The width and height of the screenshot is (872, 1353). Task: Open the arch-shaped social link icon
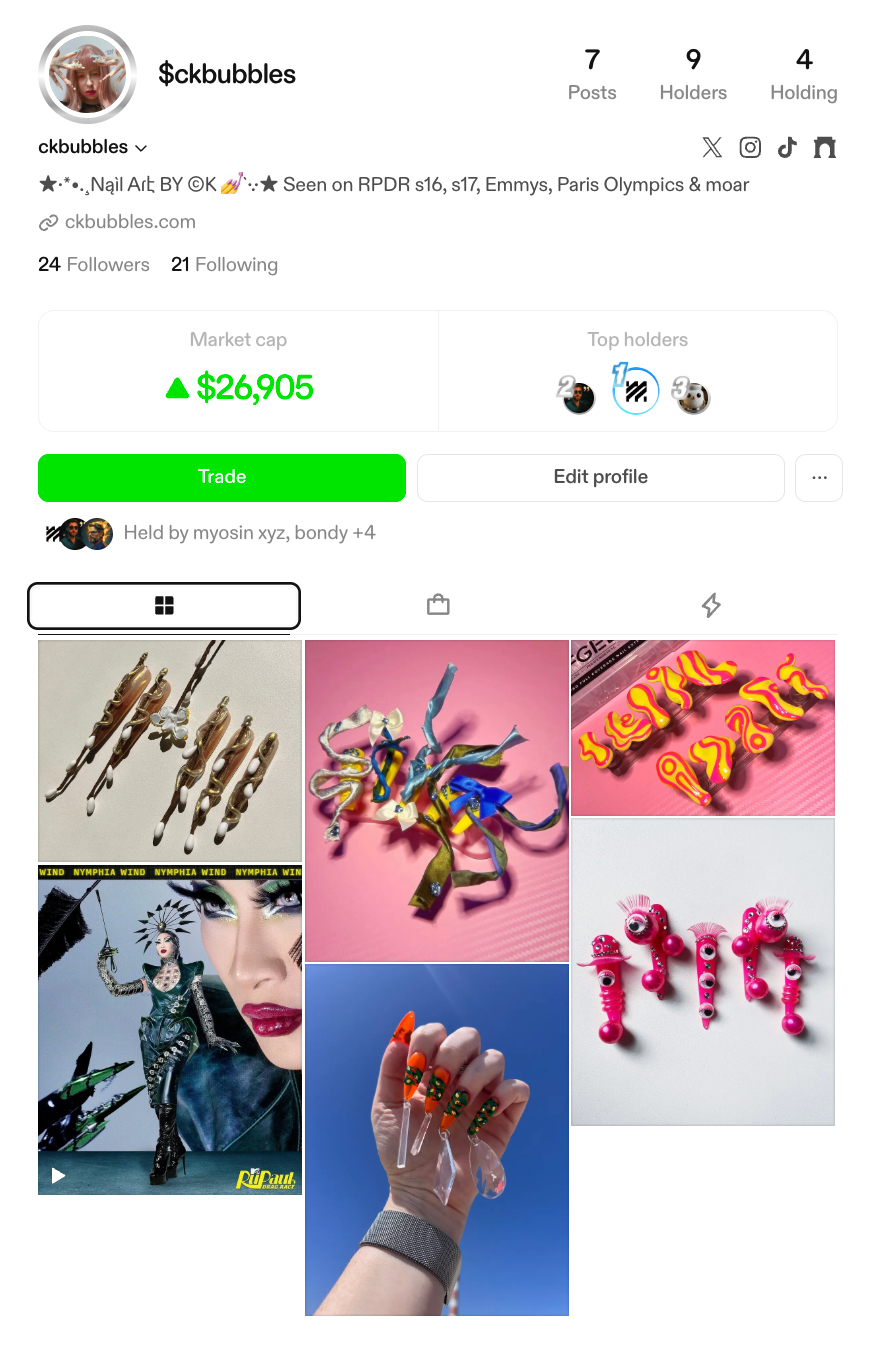(x=824, y=148)
